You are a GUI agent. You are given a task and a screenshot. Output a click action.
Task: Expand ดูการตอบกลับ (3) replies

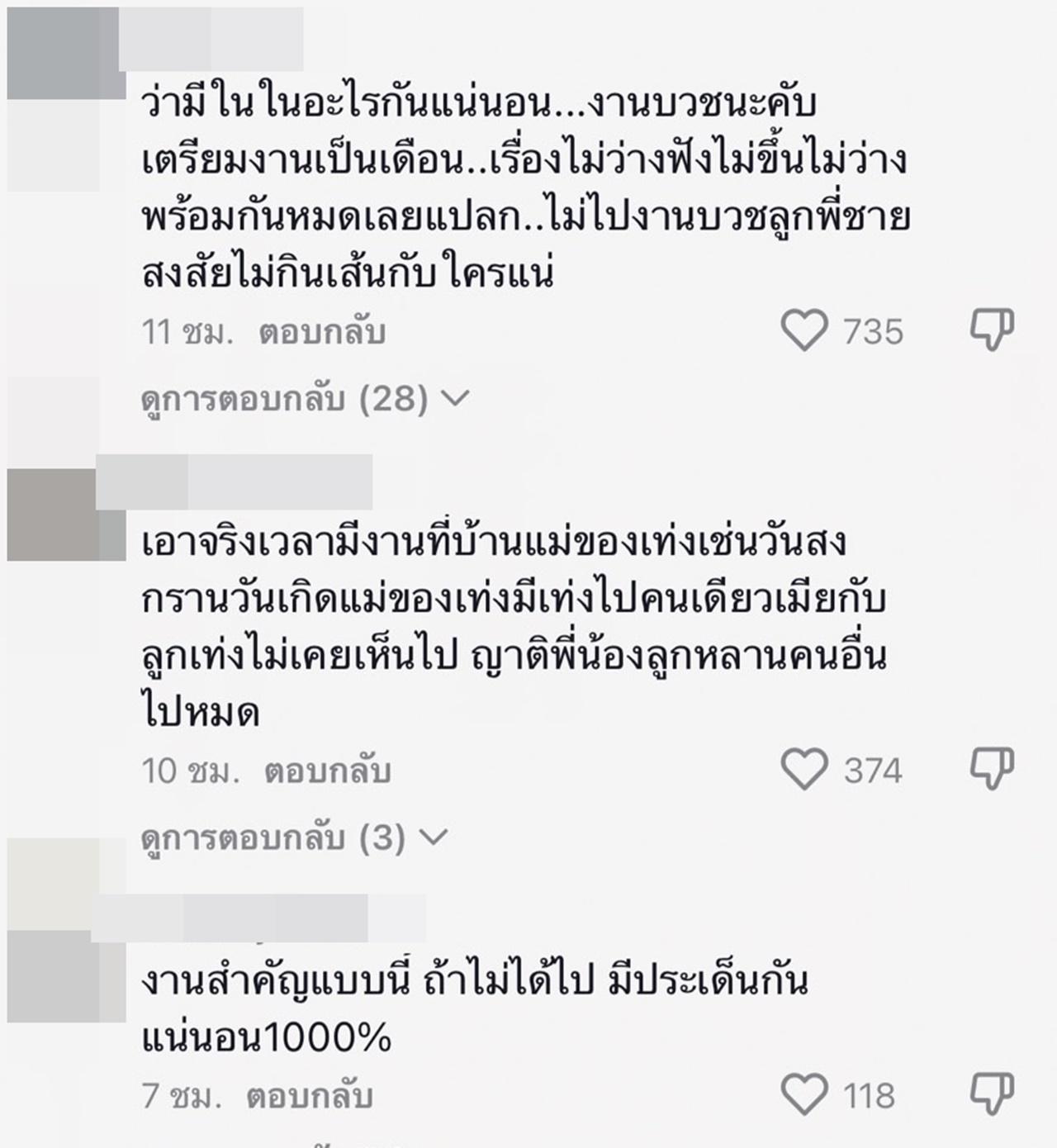[x=293, y=838]
